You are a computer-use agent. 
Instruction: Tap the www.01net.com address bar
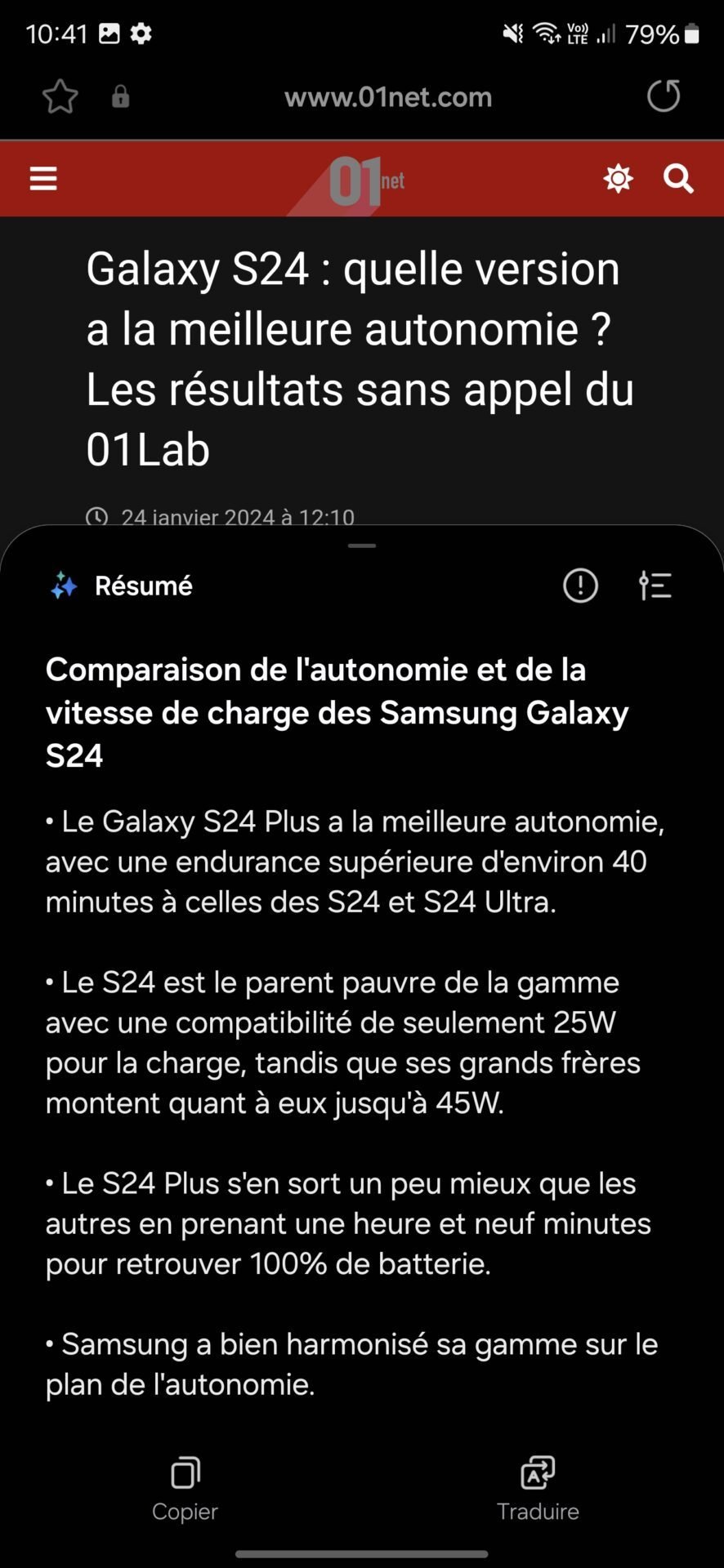[388, 97]
